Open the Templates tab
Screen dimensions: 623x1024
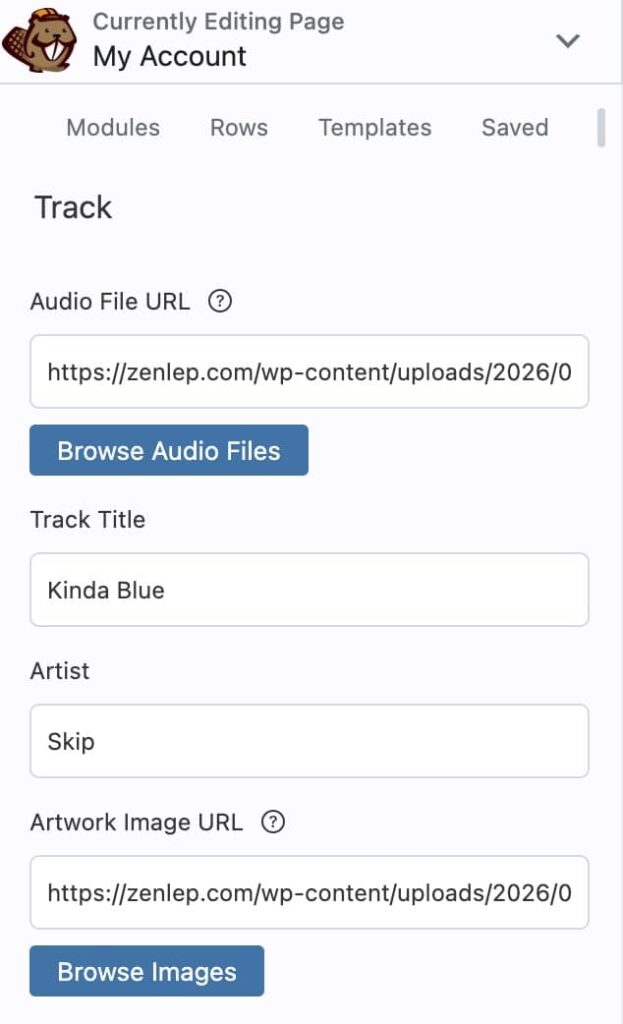tap(375, 127)
